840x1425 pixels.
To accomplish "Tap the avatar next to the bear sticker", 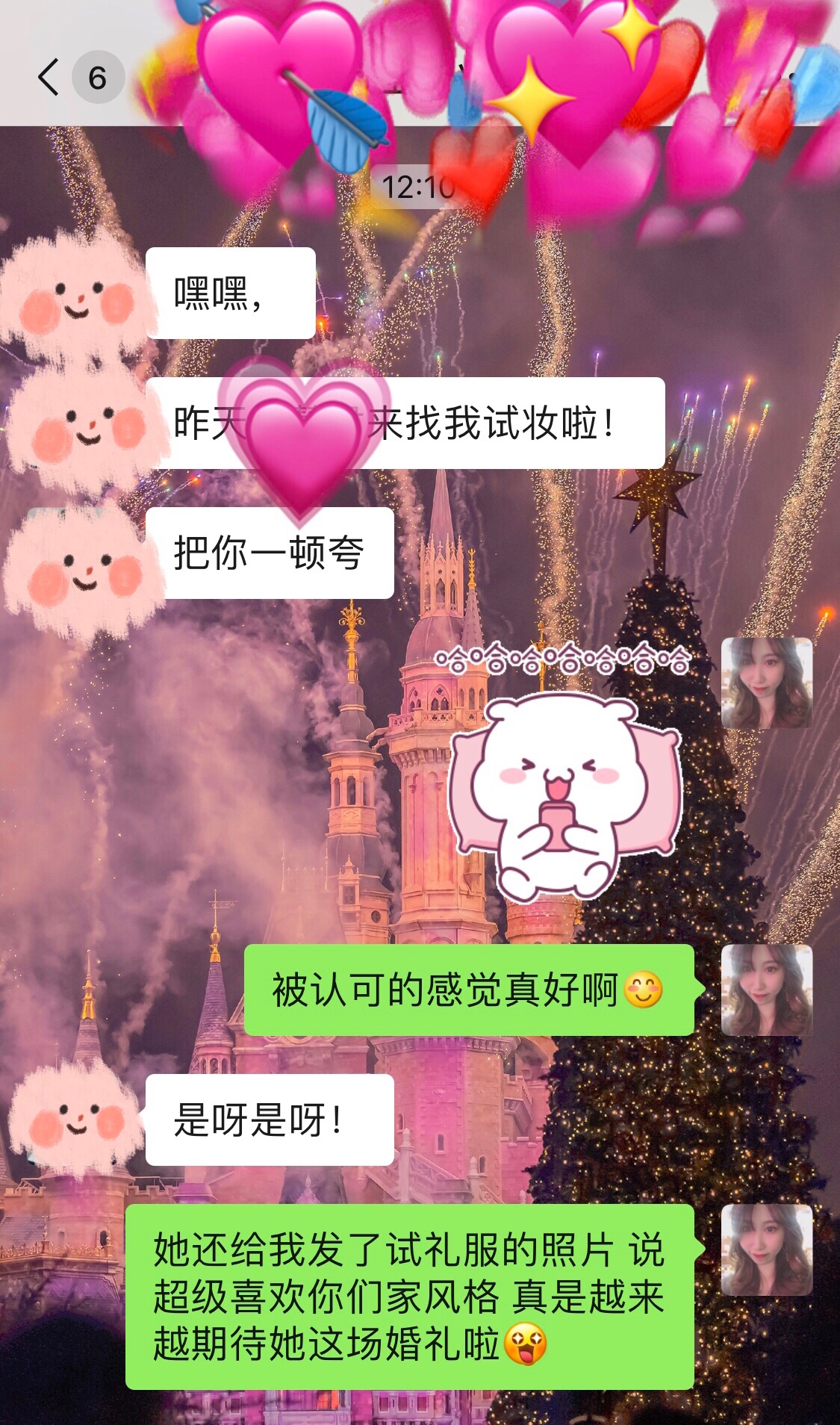I will pos(767,683).
